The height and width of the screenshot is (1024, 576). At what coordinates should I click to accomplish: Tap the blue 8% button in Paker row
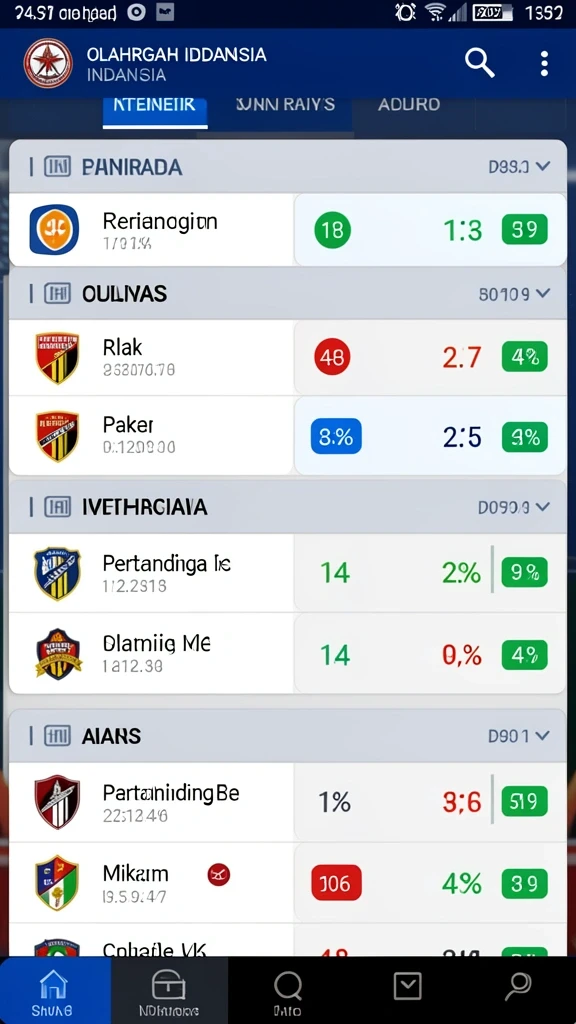336,436
